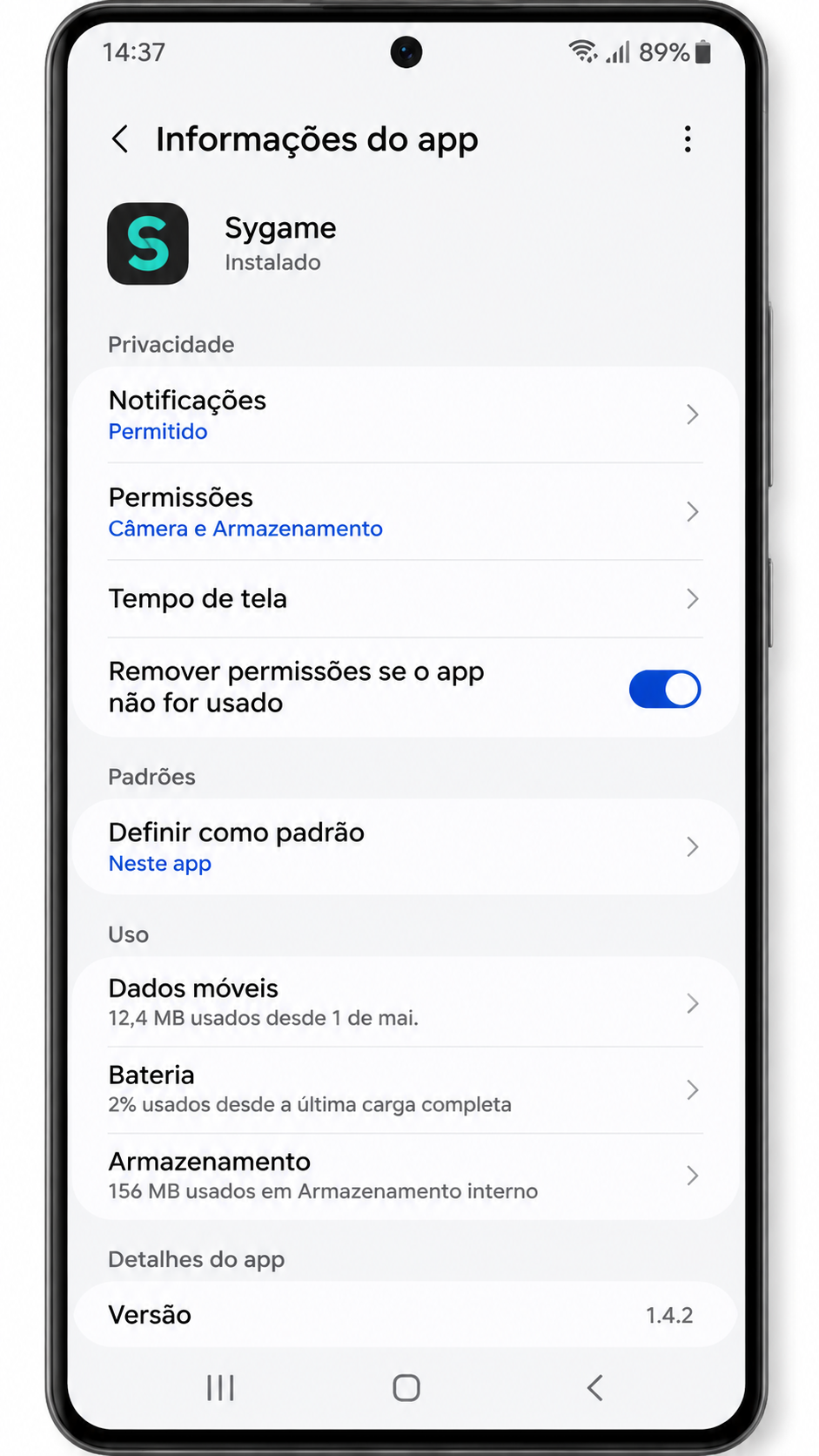Open Definir como padrão
Image resolution: width=819 pixels, height=1456 pixels.
click(x=406, y=846)
